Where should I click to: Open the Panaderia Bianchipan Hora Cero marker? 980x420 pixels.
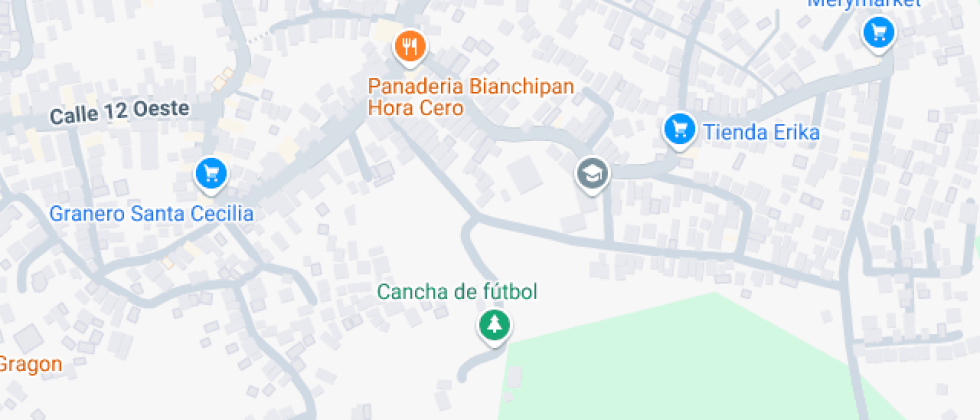(410, 46)
